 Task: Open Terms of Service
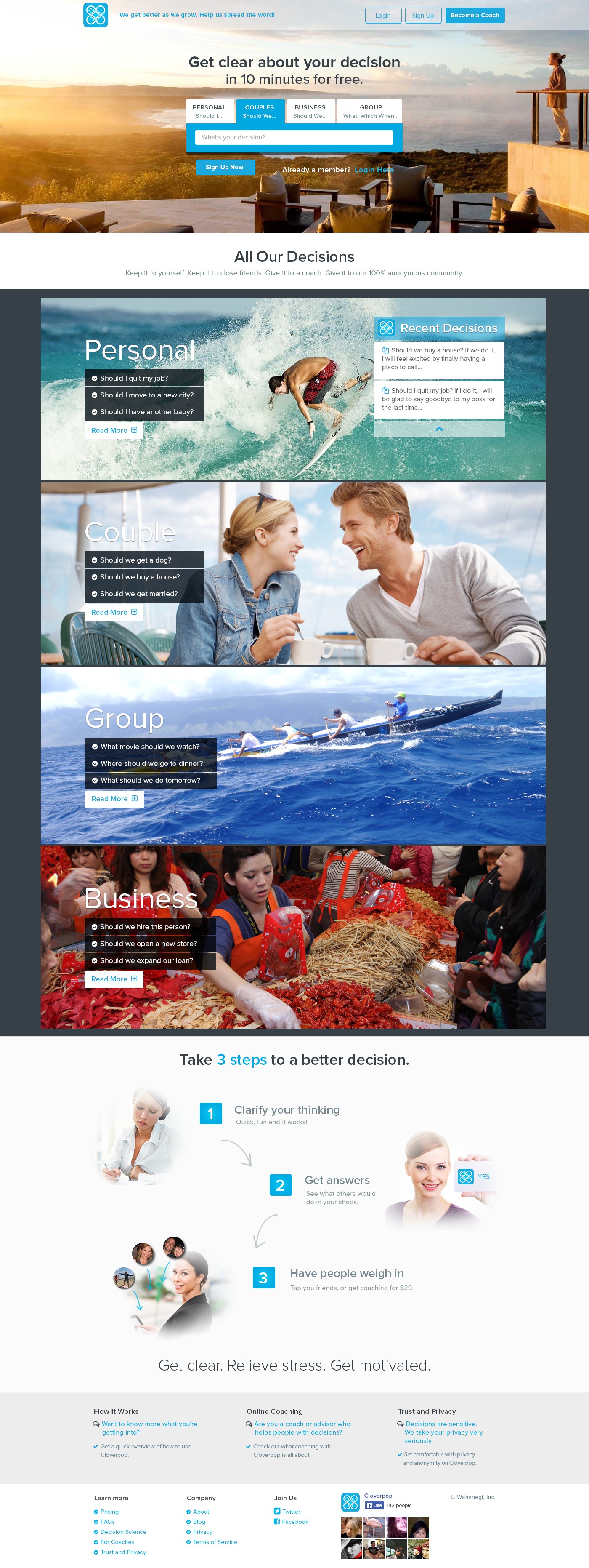point(215,1542)
